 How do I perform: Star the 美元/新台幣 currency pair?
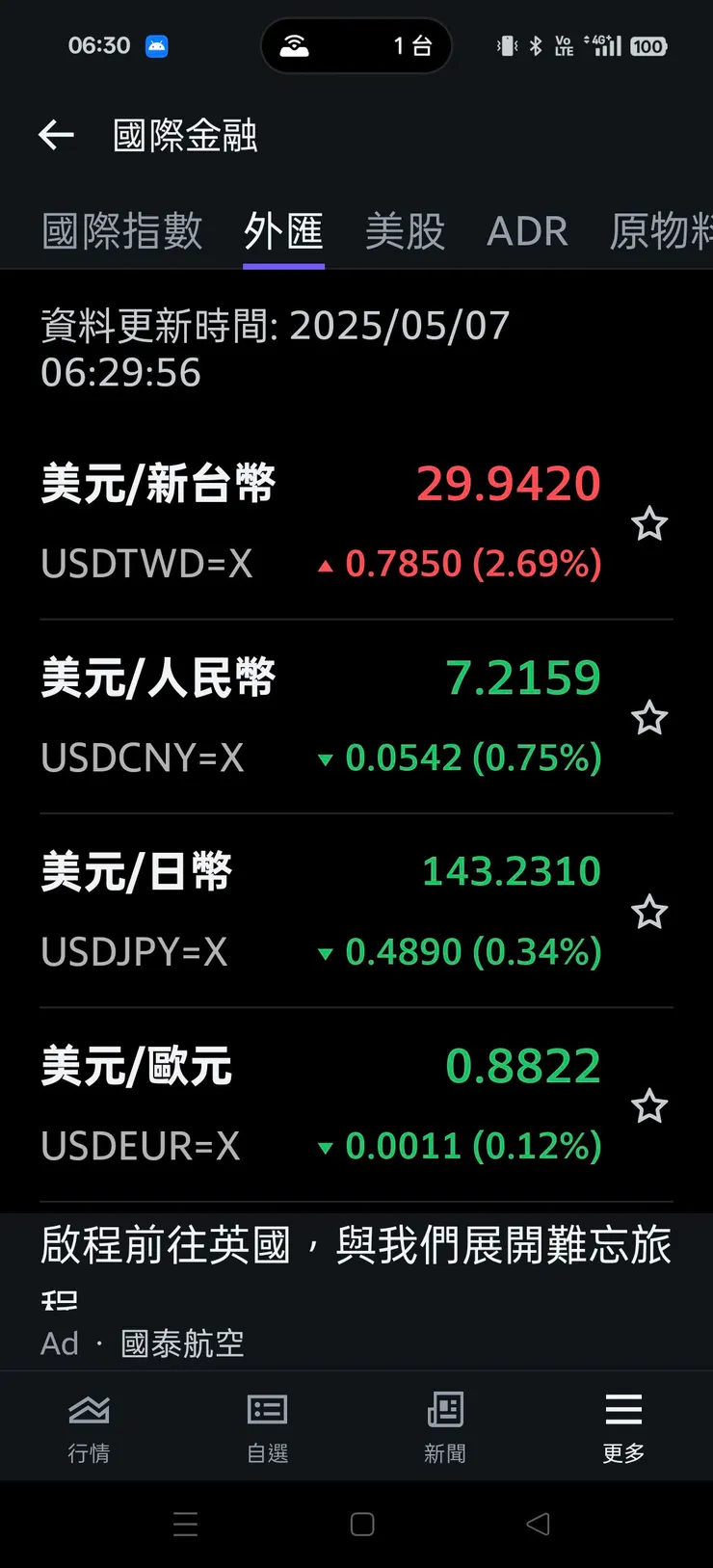tap(649, 523)
